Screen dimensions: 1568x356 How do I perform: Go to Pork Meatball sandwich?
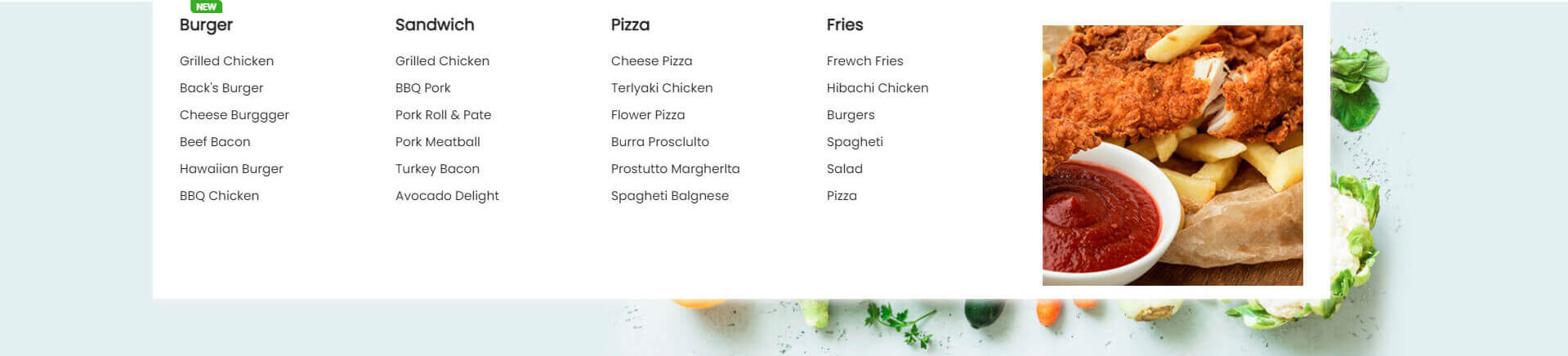coord(437,142)
